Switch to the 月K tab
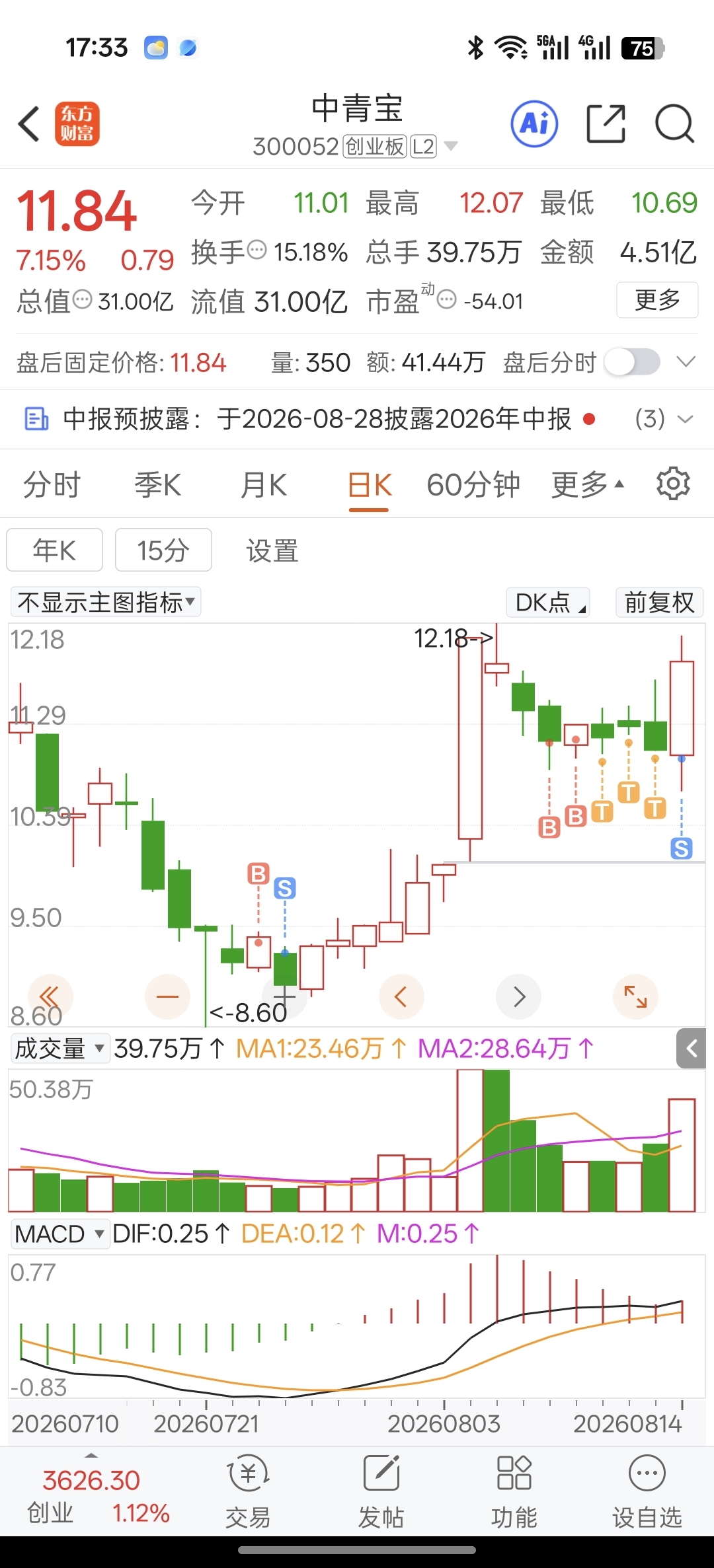Viewport: 714px width, 1568px height. 264,485
